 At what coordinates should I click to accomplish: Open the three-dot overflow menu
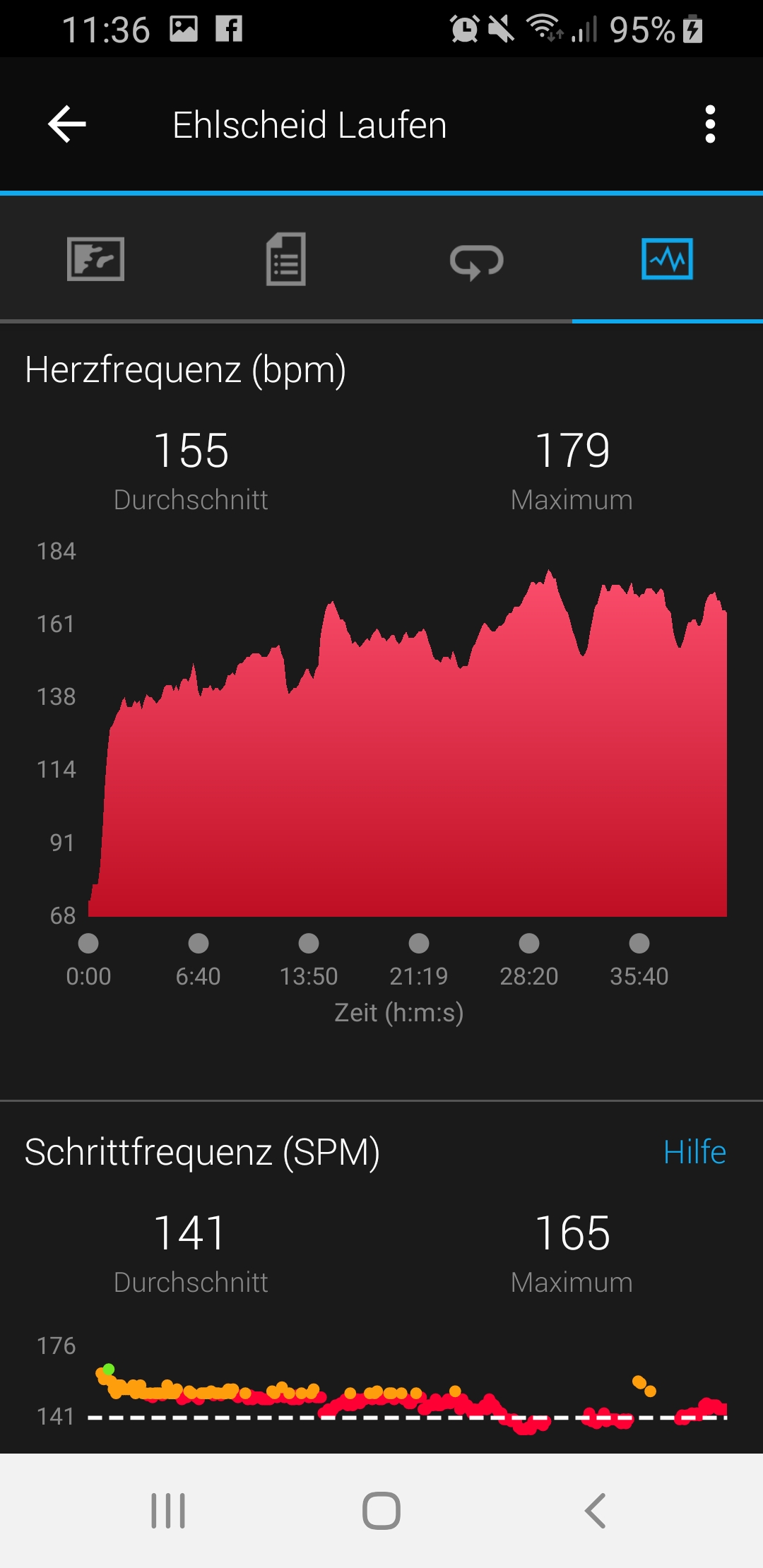point(710,124)
